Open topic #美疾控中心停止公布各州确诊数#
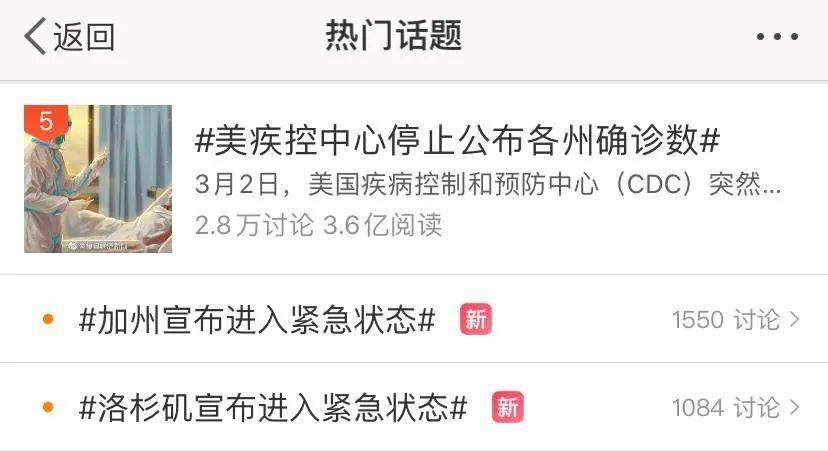 pyautogui.click(x=457, y=141)
